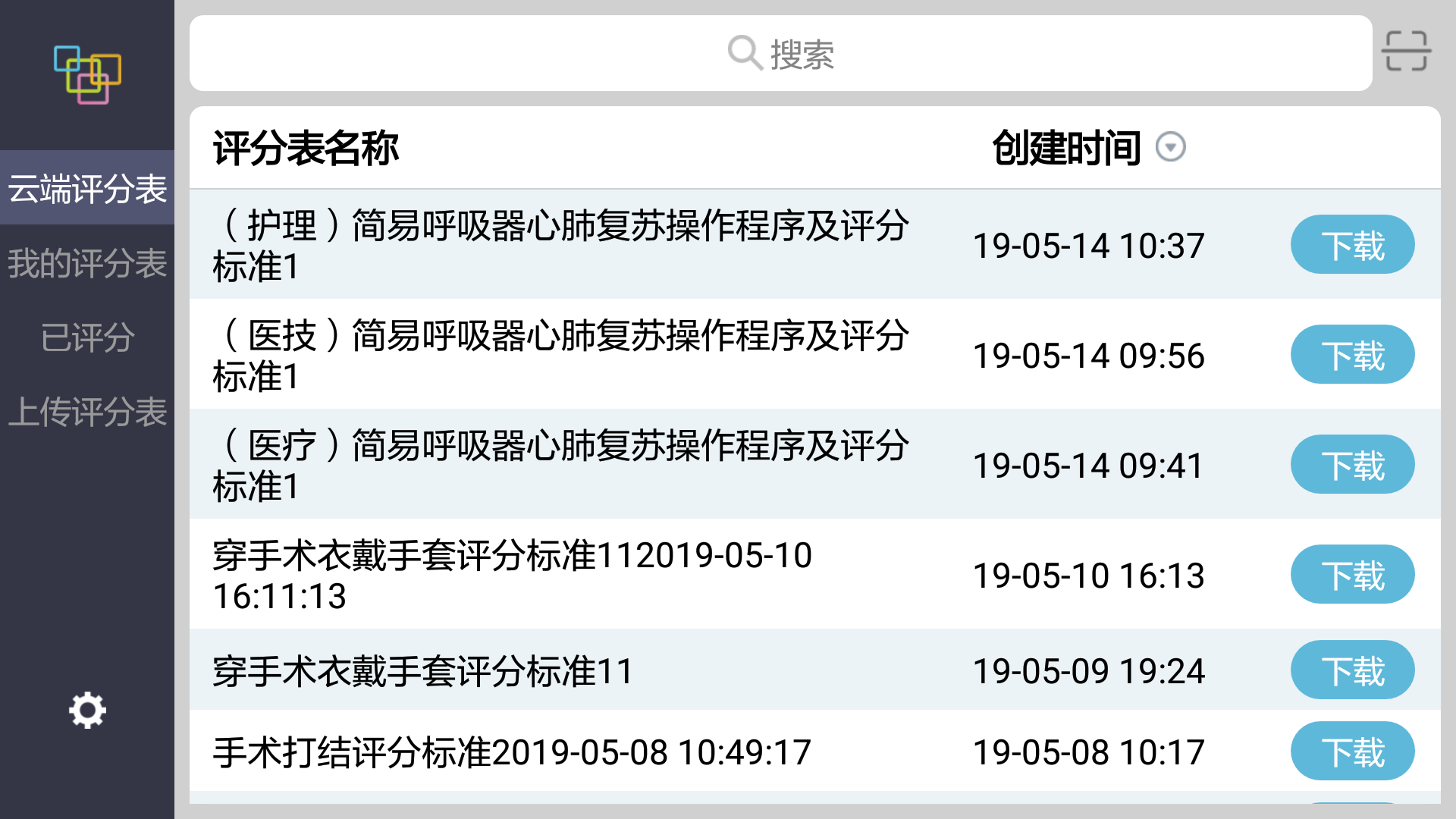Open the 已评分 section
1456x819 pixels.
(87, 337)
